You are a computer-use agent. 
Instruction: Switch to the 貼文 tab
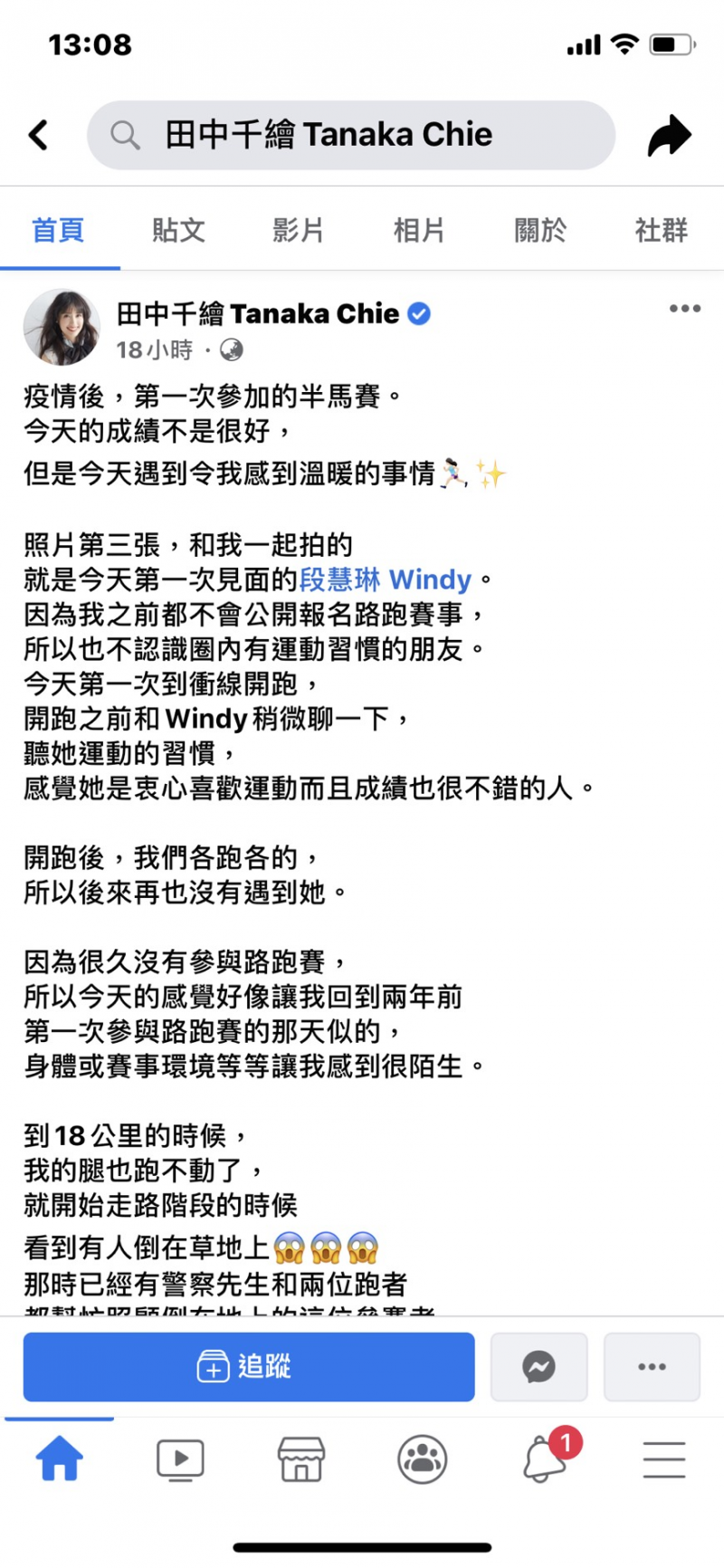[178, 231]
